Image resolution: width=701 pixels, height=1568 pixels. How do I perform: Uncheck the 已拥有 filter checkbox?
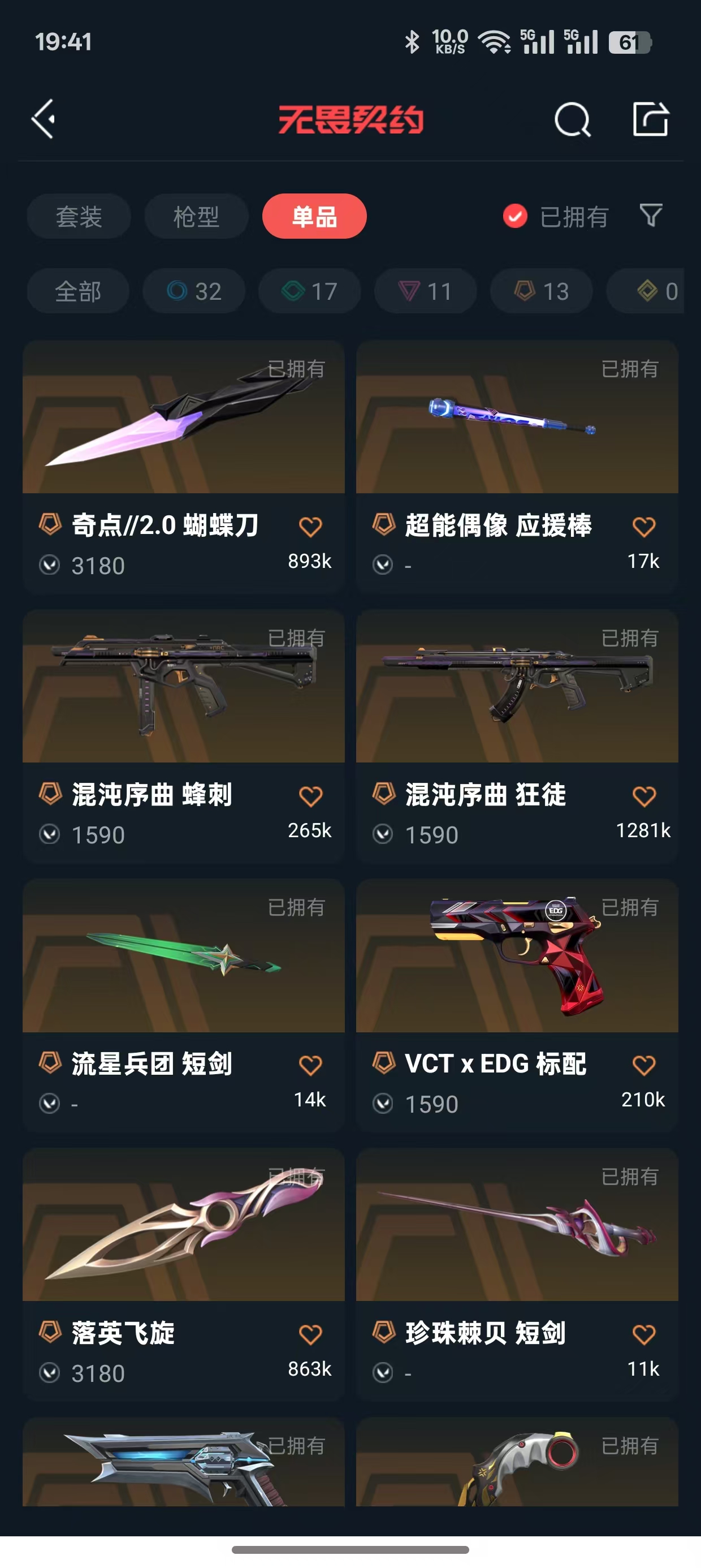point(516,216)
